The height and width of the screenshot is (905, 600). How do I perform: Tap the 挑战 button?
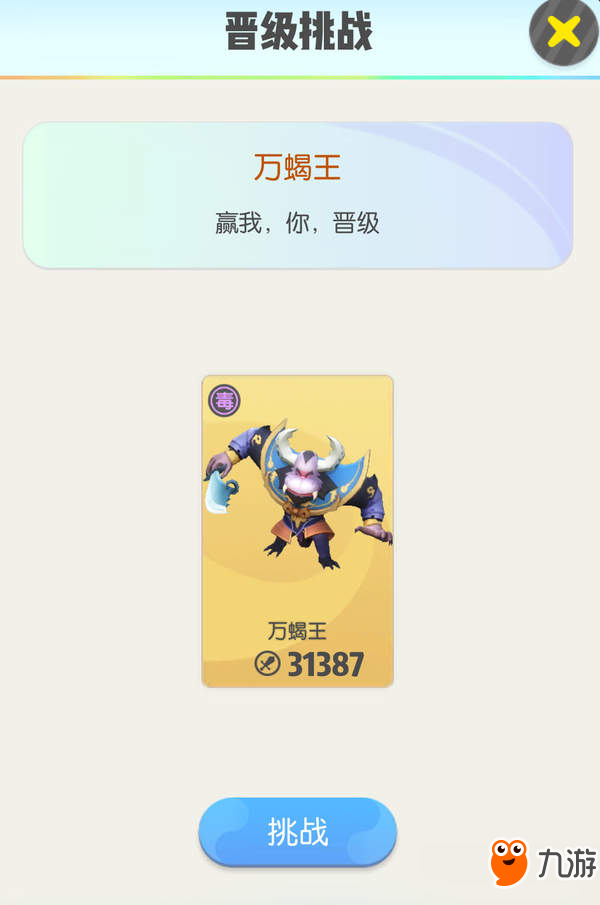298,831
